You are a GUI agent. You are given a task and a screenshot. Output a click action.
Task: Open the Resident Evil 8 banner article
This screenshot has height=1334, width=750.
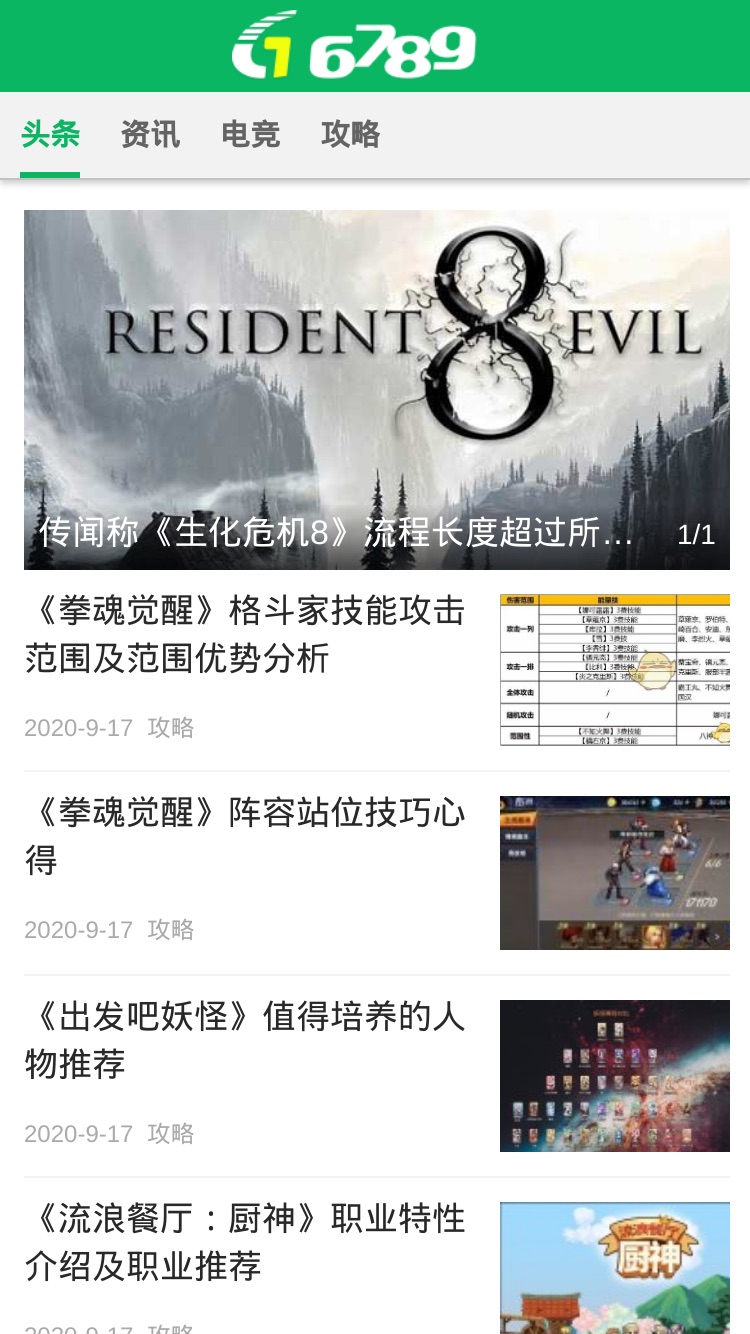[x=377, y=389]
